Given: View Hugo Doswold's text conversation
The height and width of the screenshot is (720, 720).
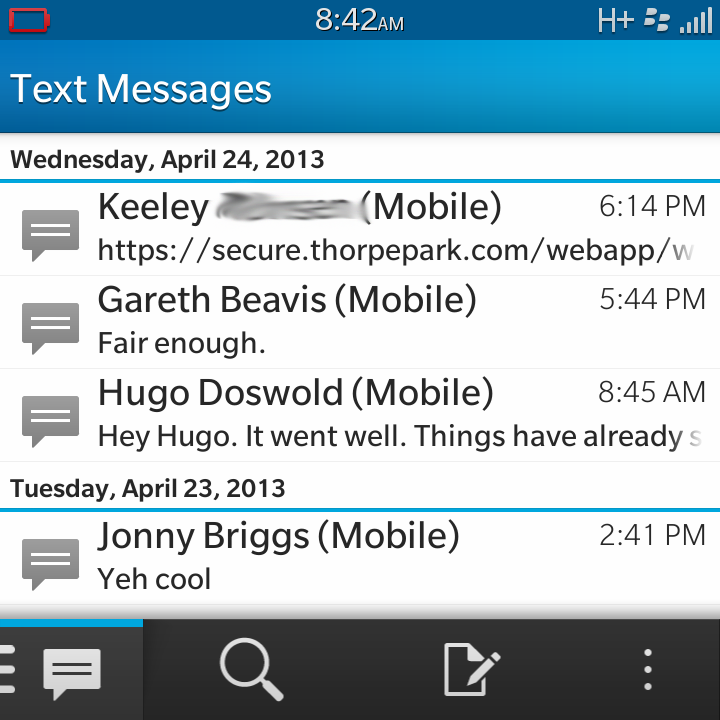Looking at the screenshot, I should click(x=360, y=414).
